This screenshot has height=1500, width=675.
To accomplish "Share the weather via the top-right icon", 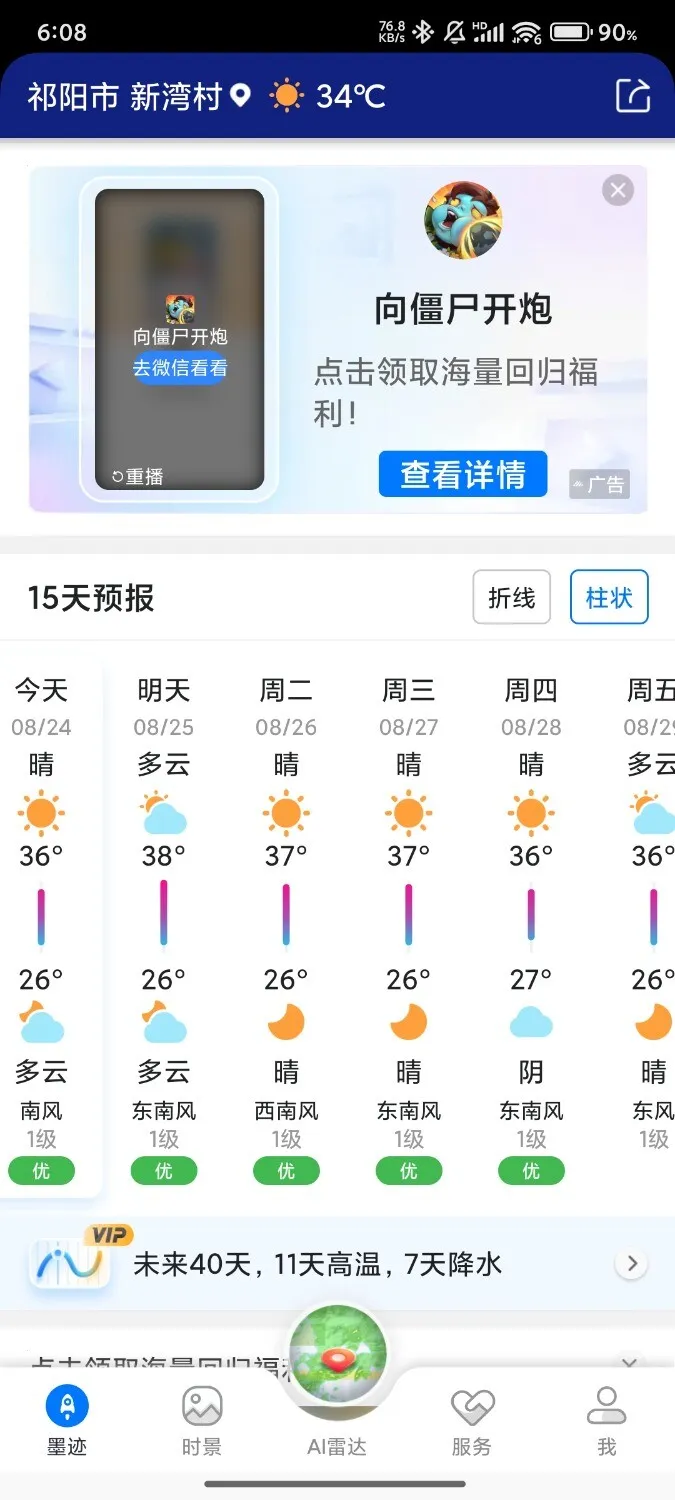I will coord(632,96).
